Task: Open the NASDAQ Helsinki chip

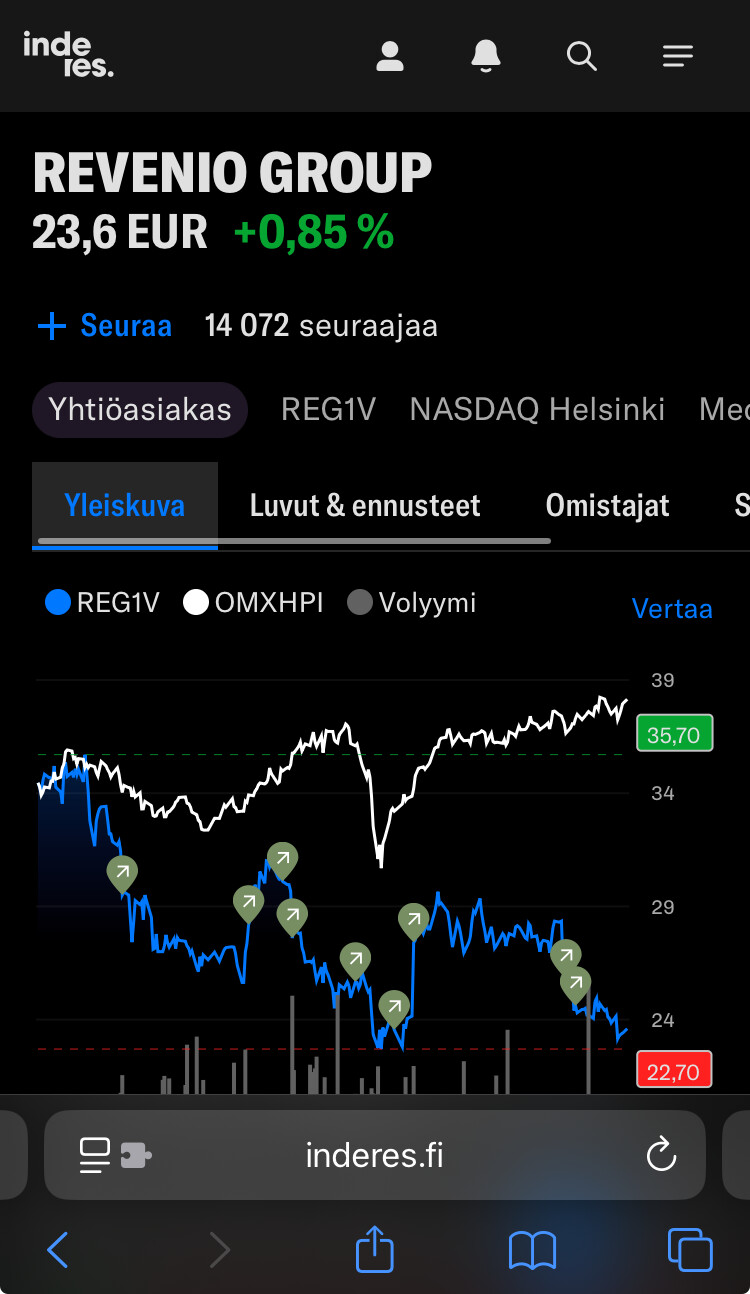Action: (537, 409)
